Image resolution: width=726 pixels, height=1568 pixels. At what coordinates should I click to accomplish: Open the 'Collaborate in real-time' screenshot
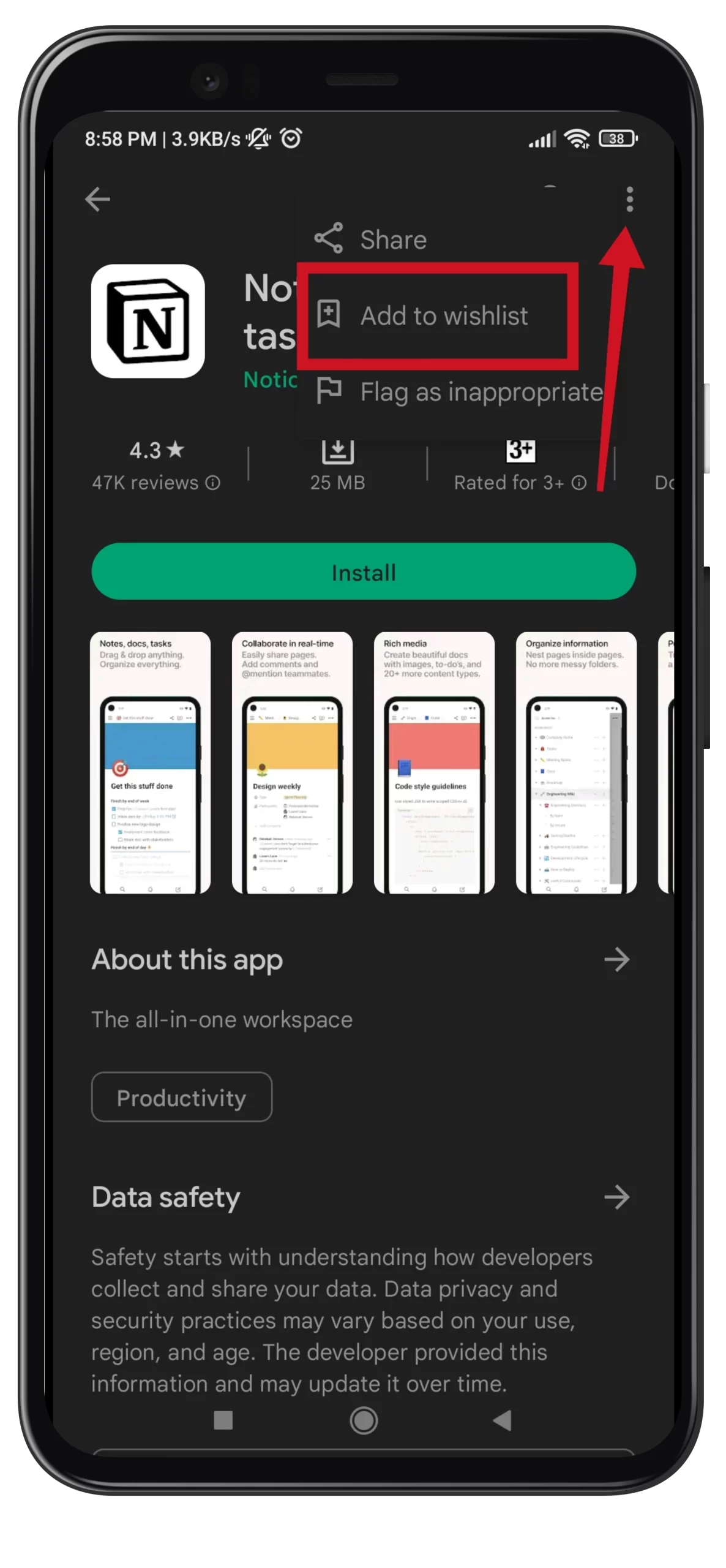pyautogui.click(x=292, y=763)
